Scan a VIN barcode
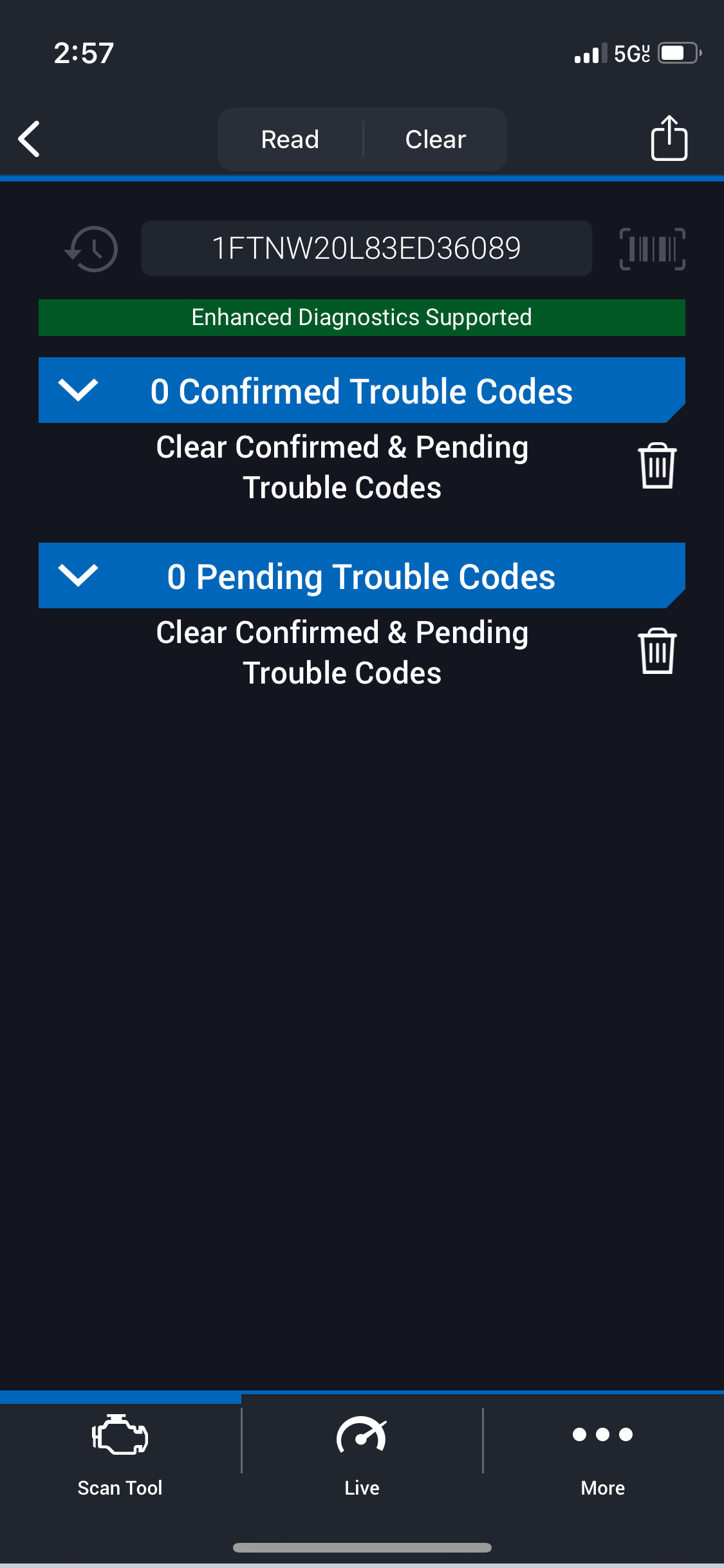The height and width of the screenshot is (1568, 724). point(652,249)
